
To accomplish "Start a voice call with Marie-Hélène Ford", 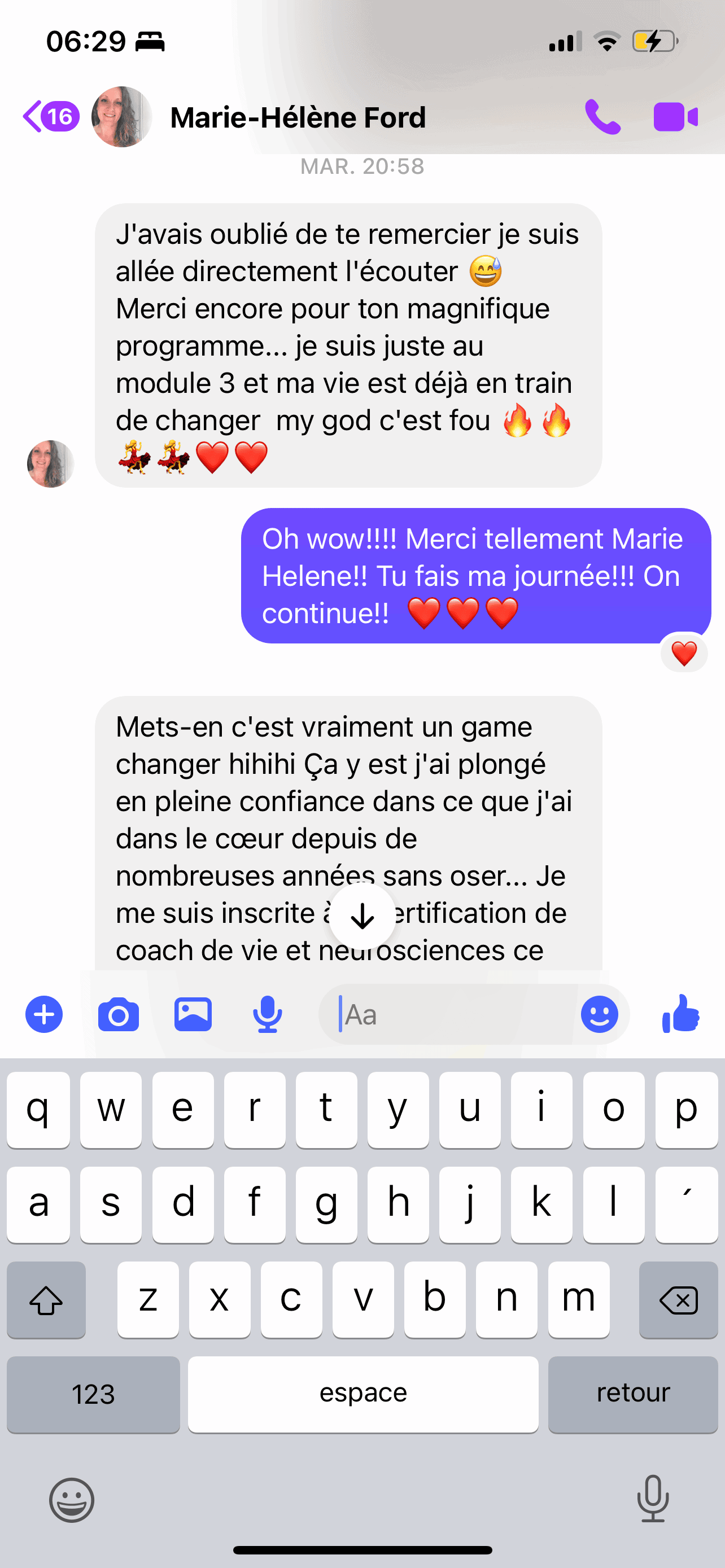I will tap(602, 116).
